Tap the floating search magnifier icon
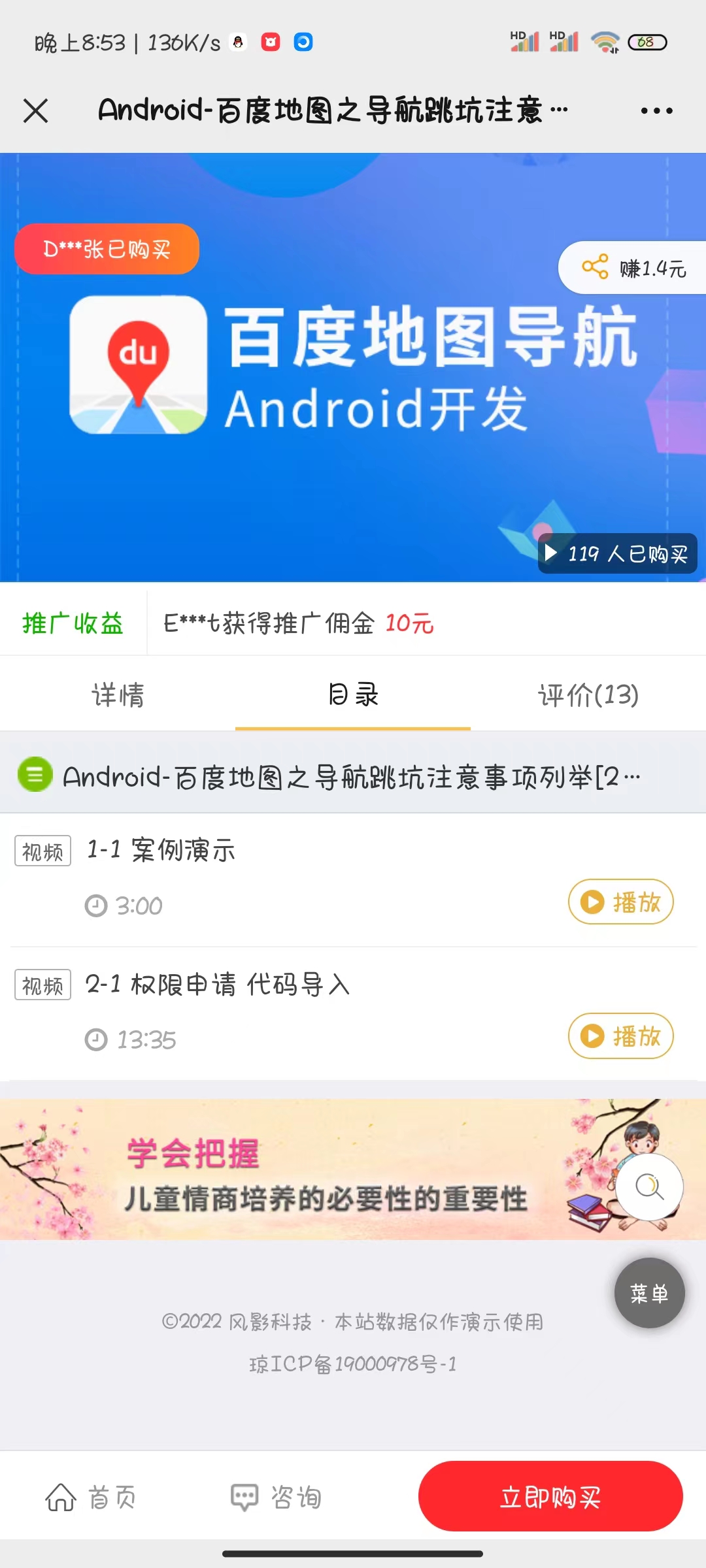Screen dimensions: 706x1568 click(649, 1186)
